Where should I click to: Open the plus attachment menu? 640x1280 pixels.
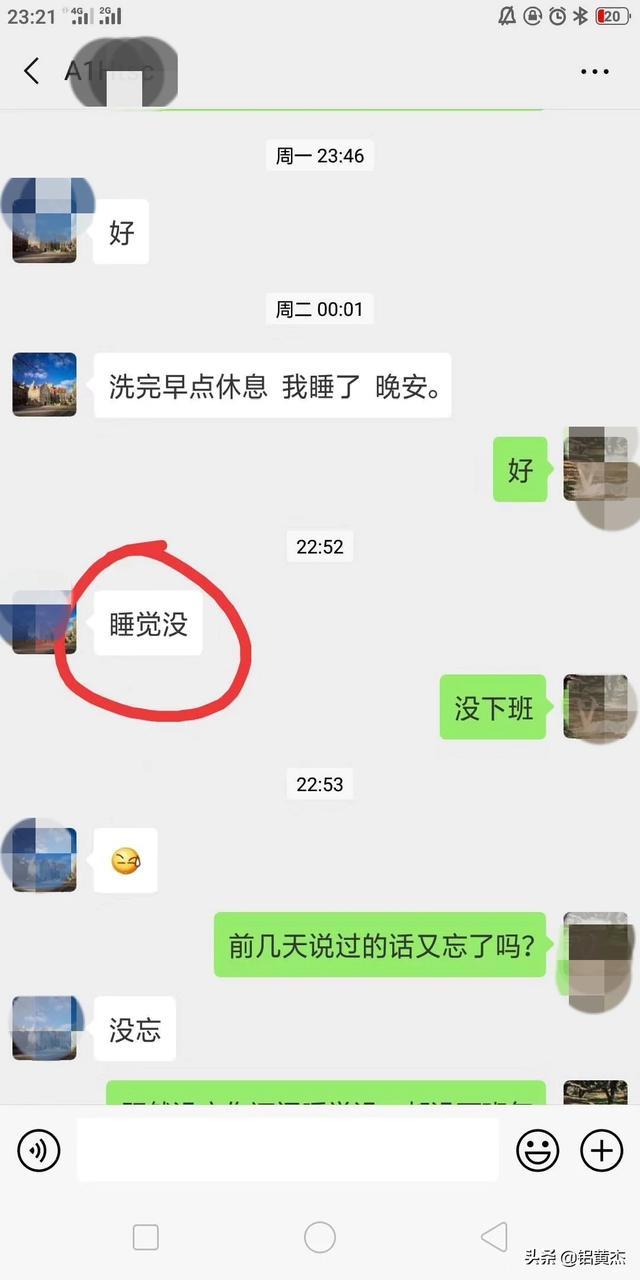[601, 1152]
